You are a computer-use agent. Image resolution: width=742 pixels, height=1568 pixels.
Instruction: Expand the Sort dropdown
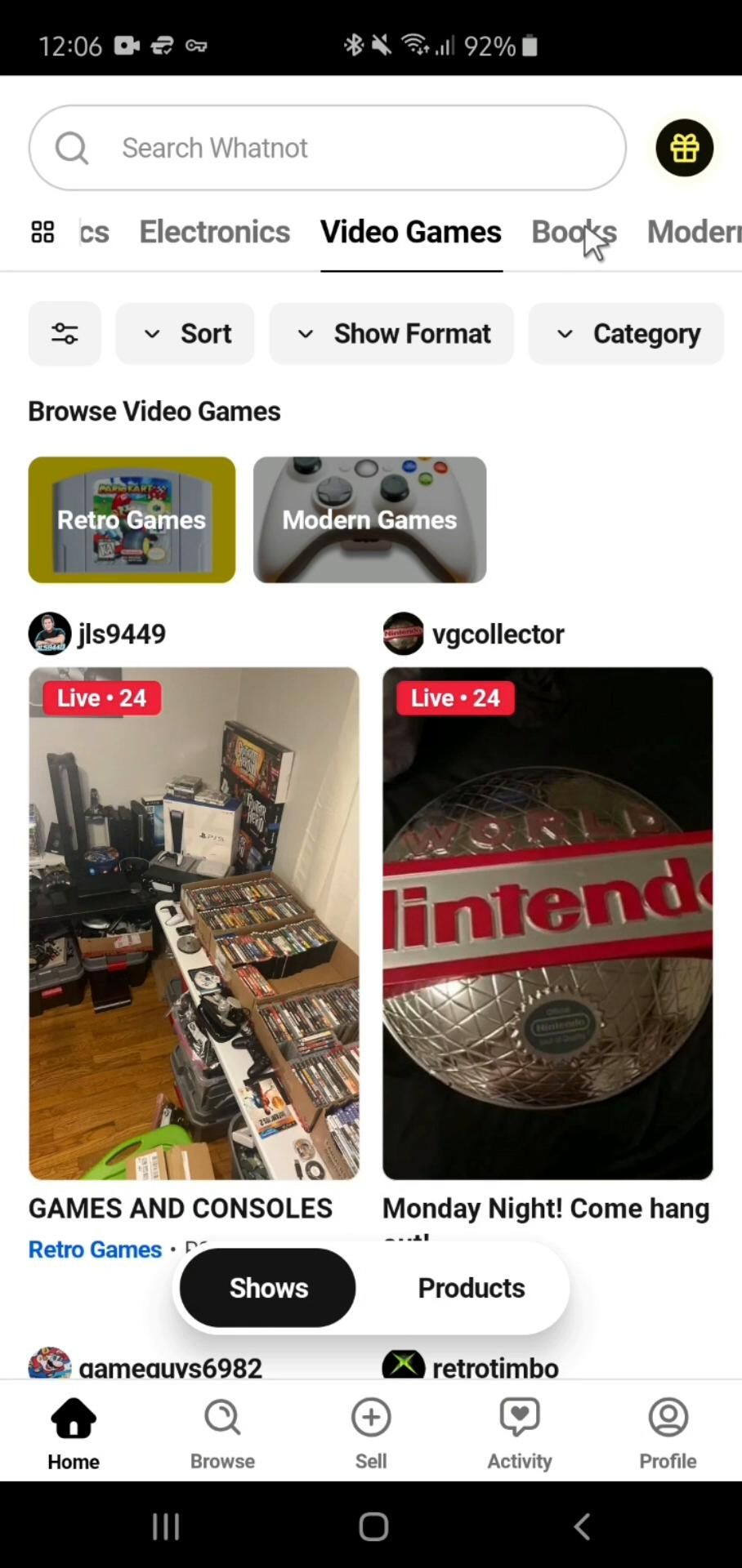click(x=185, y=333)
